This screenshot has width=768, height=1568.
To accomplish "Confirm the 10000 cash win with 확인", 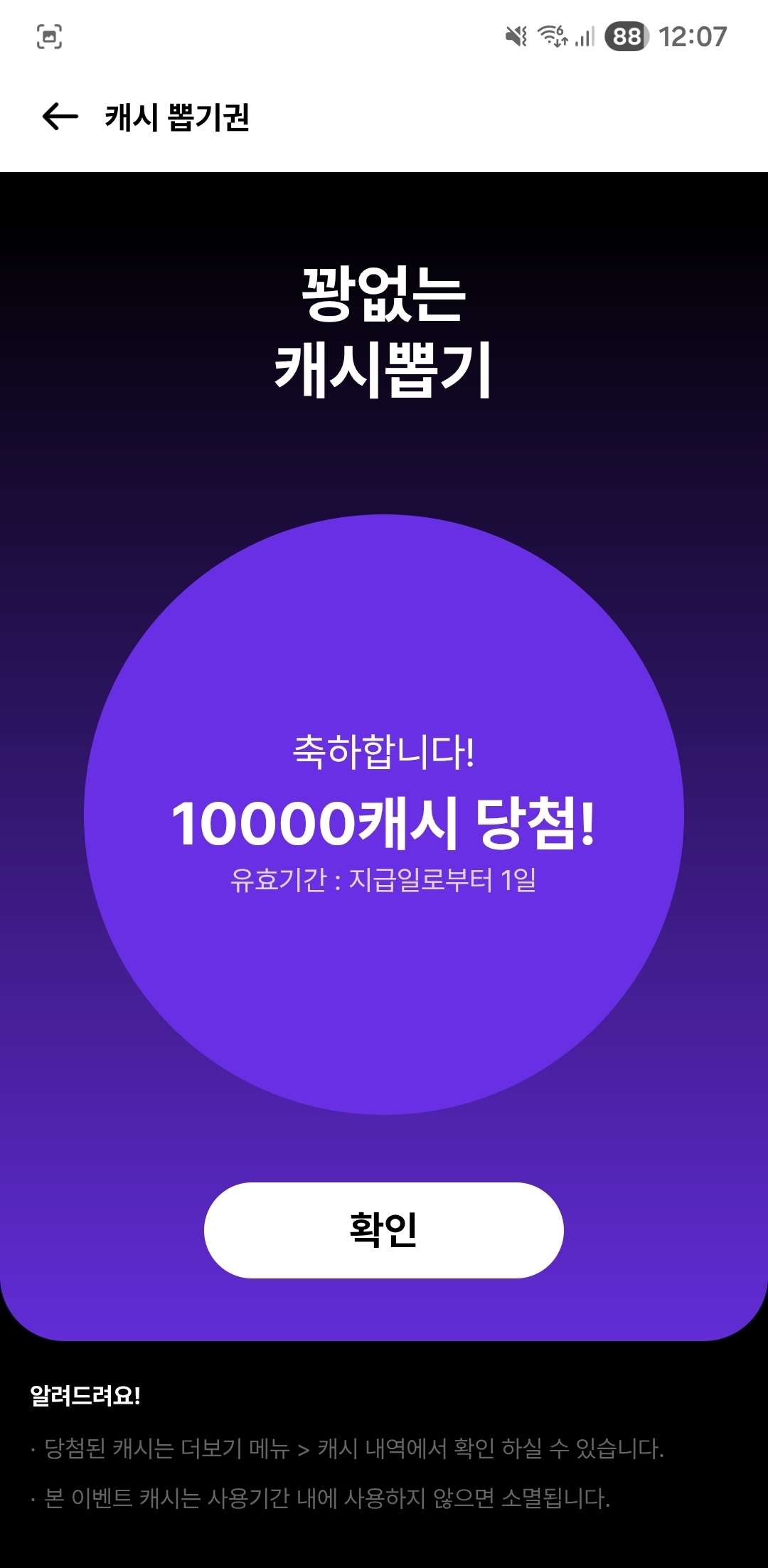I will click(x=384, y=1230).
